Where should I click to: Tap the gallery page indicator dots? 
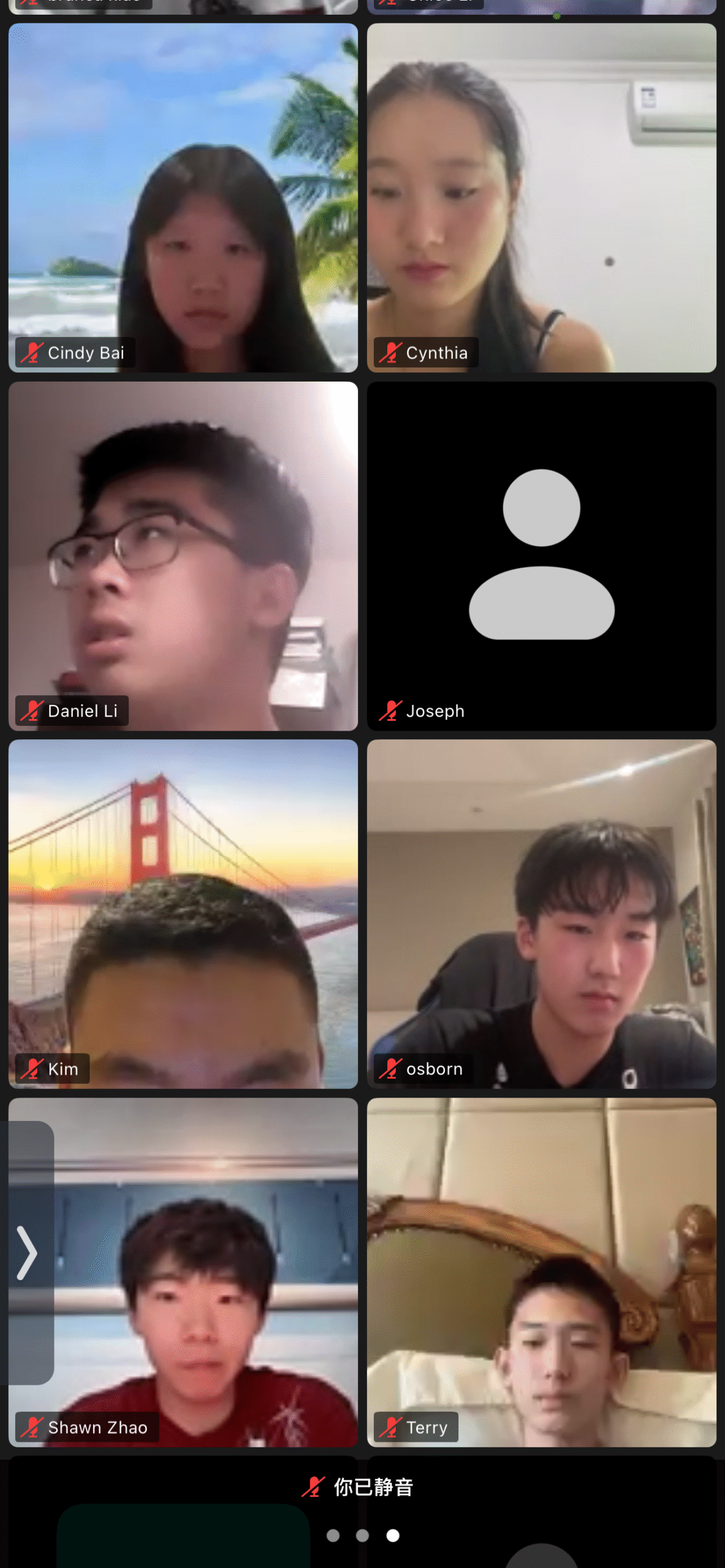point(362,1535)
